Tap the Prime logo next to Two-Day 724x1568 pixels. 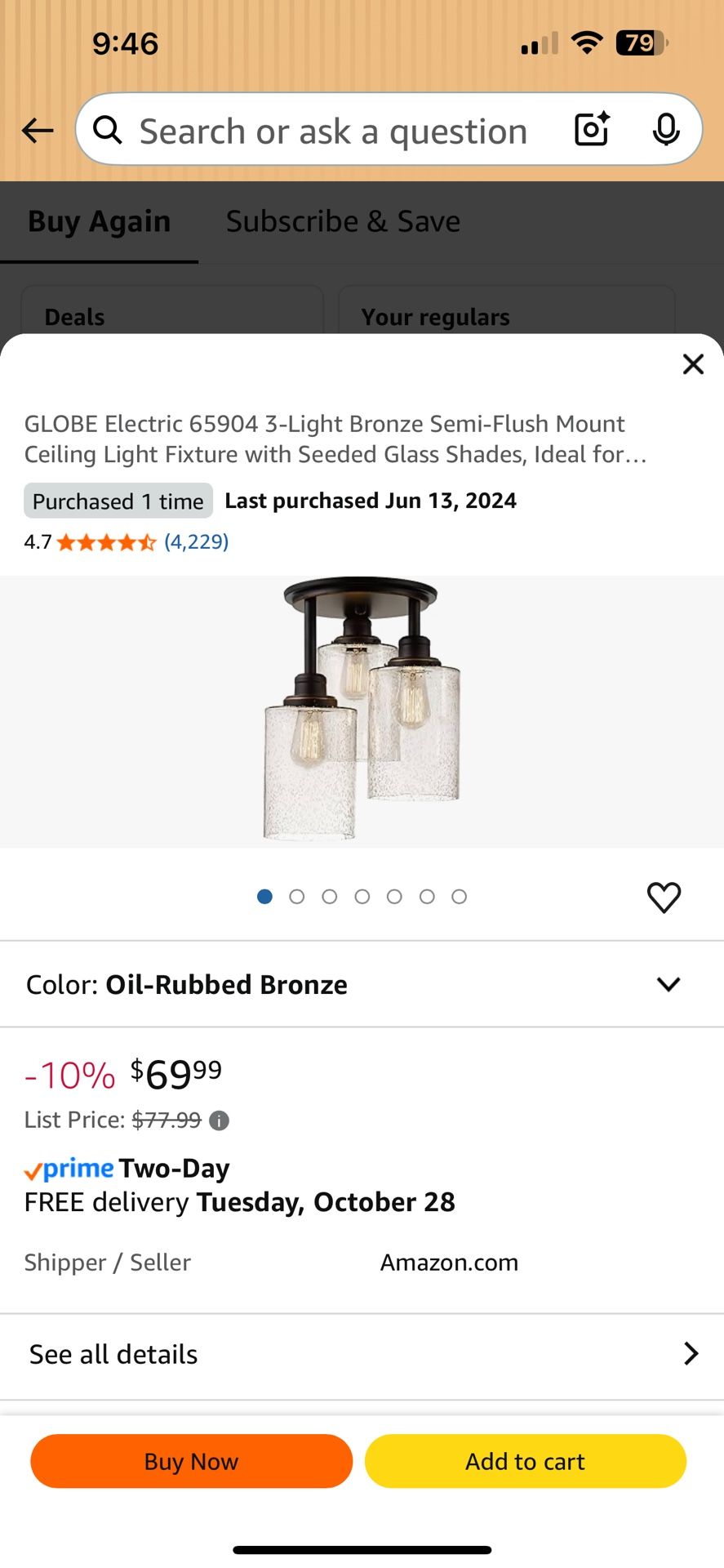tap(69, 1168)
